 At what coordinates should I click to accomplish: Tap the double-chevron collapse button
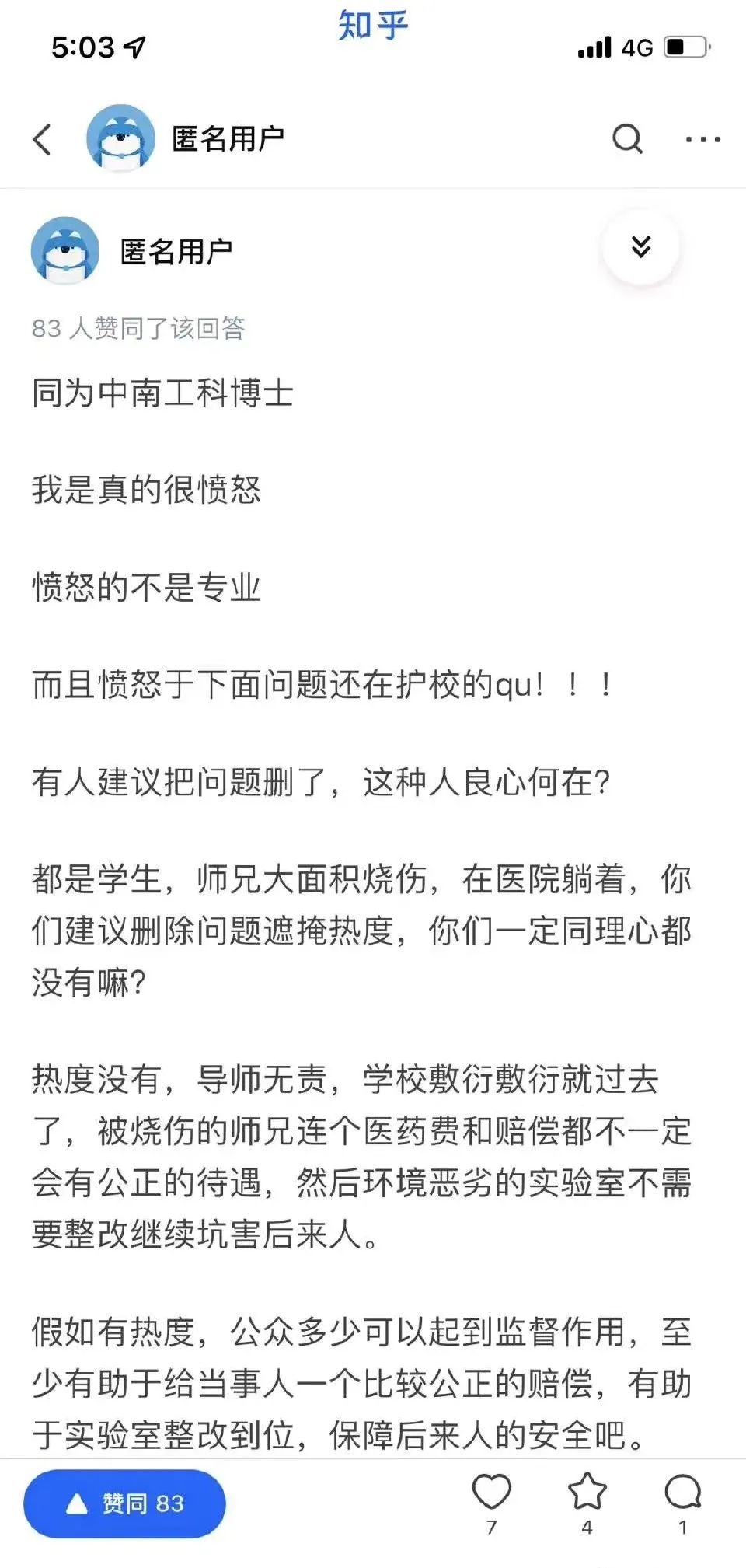(x=641, y=247)
